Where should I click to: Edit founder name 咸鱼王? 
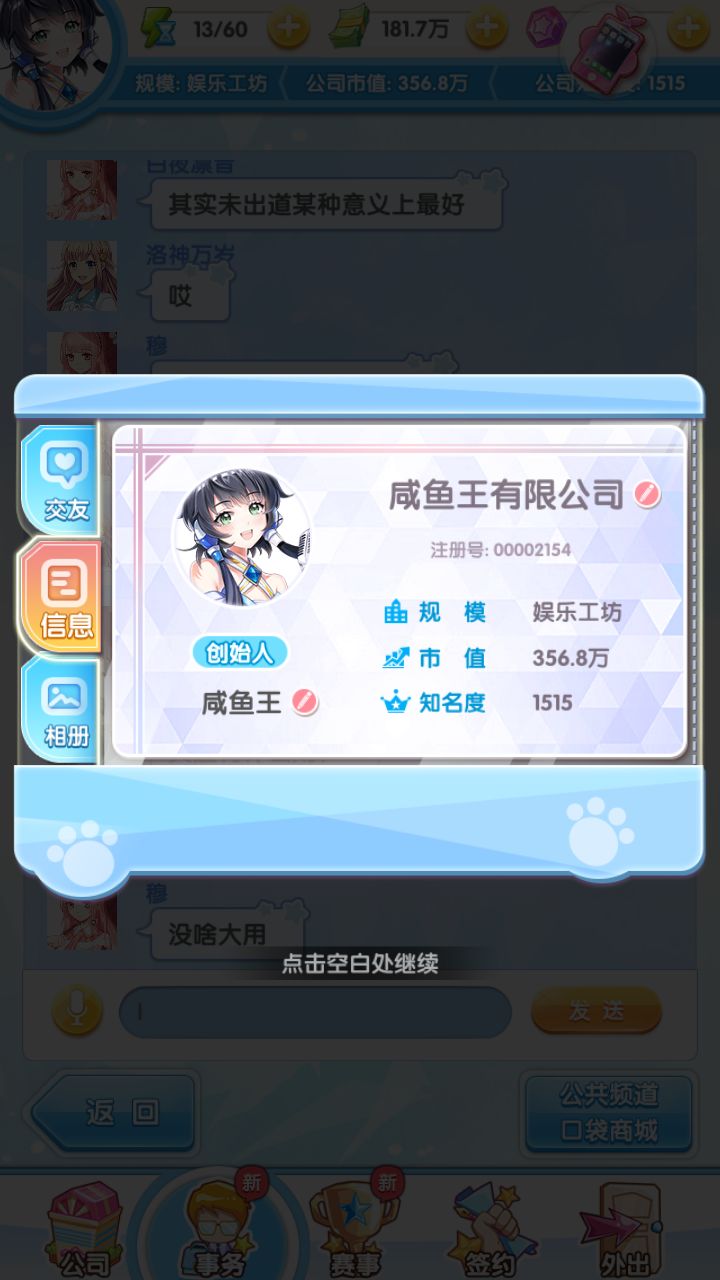pos(305,702)
